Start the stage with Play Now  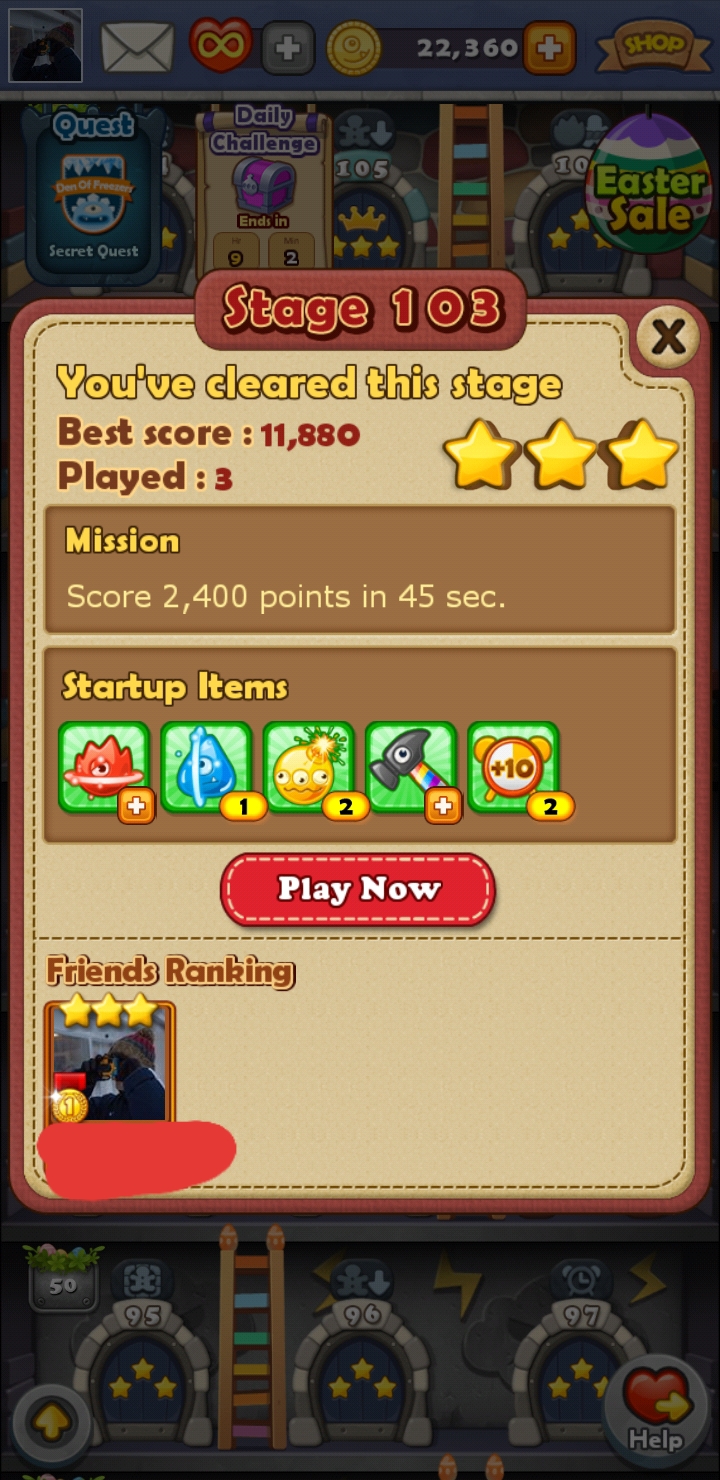click(358, 889)
